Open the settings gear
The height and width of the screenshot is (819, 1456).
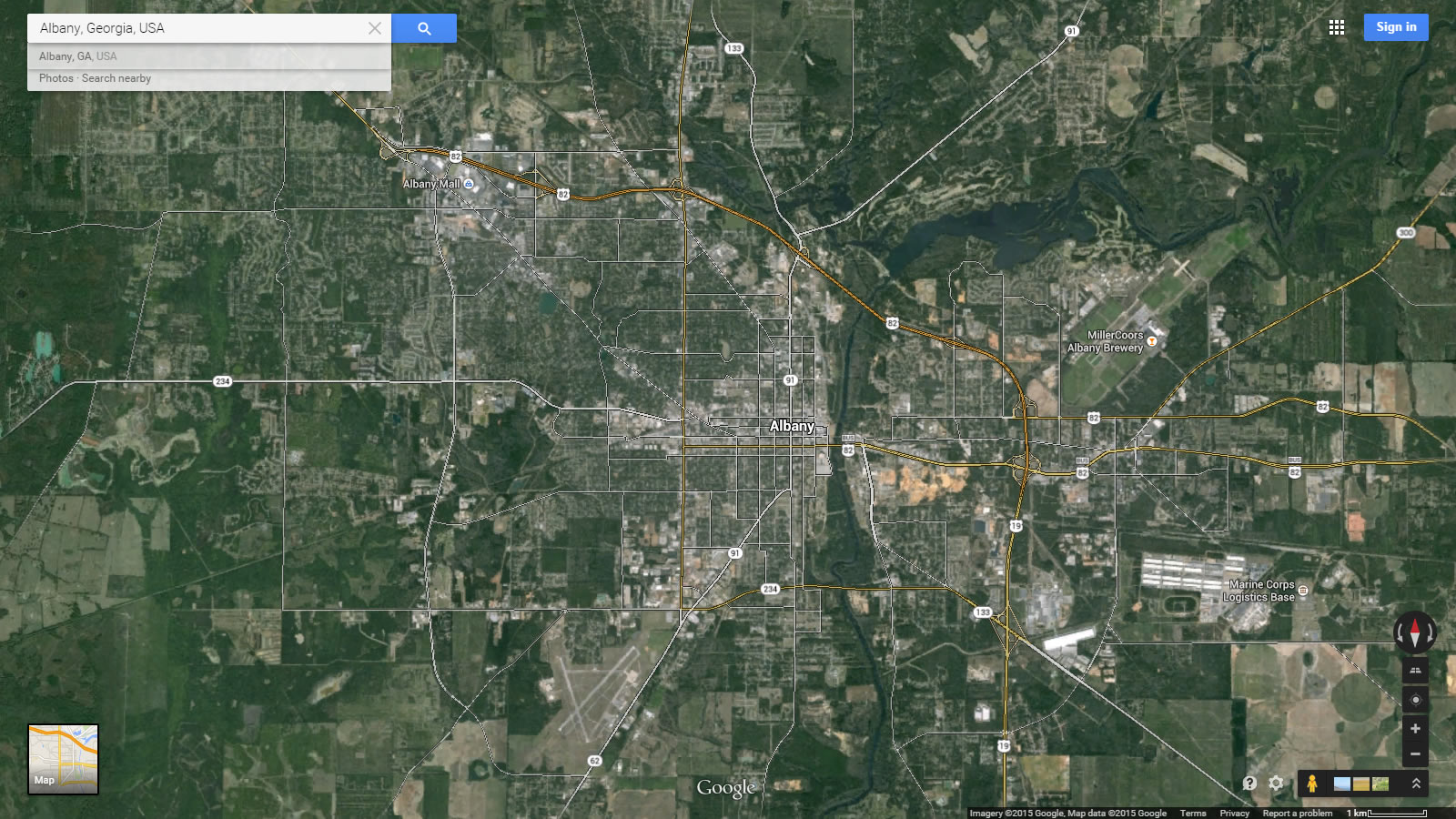[1276, 783]
